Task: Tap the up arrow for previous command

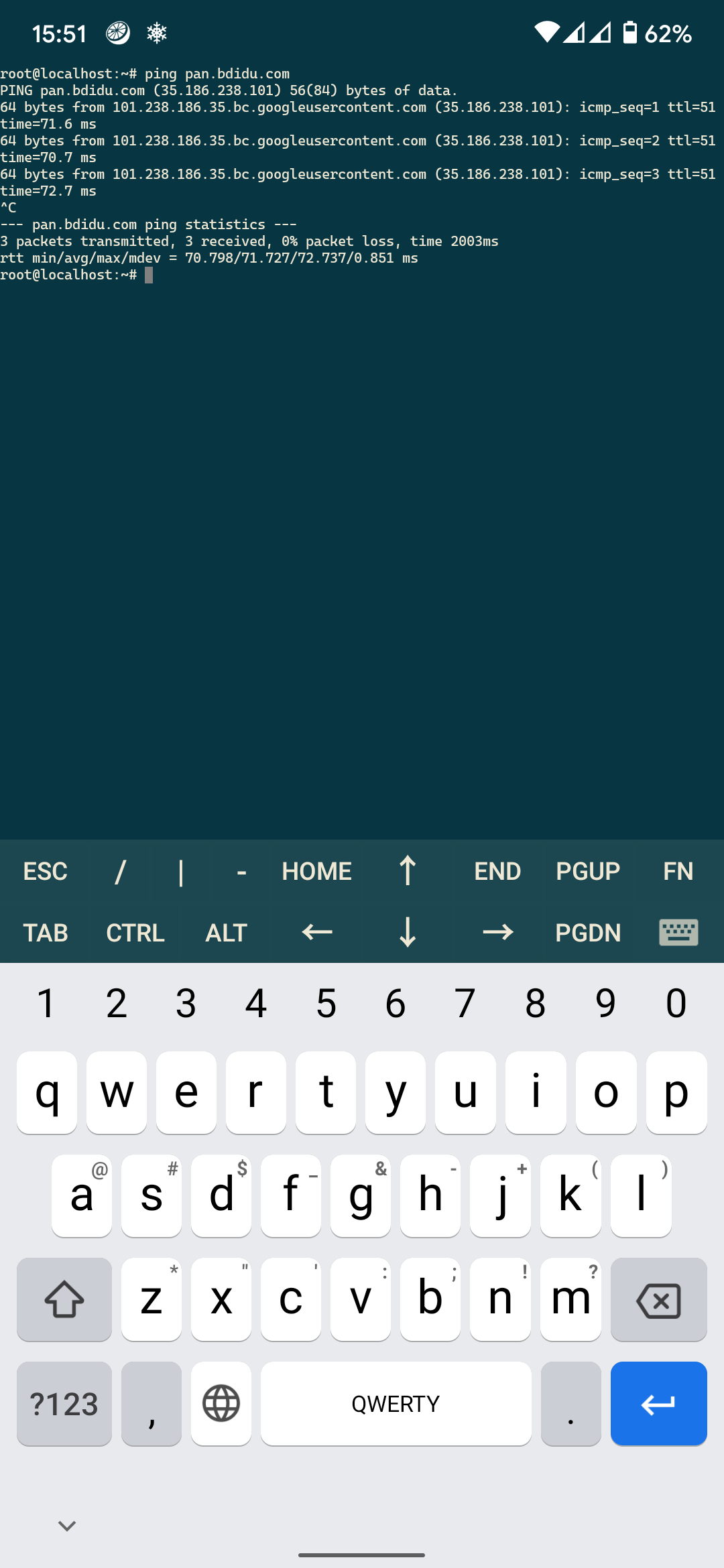Action: [407, 871]
